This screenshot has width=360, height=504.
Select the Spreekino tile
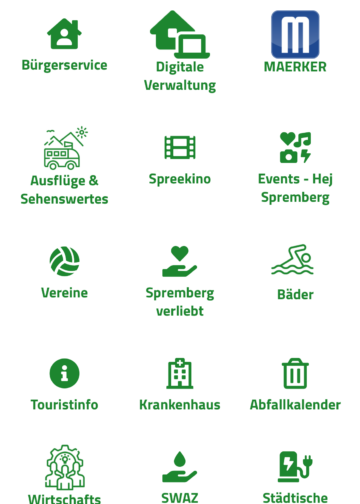pyautogui.click(x=180, y=160)
